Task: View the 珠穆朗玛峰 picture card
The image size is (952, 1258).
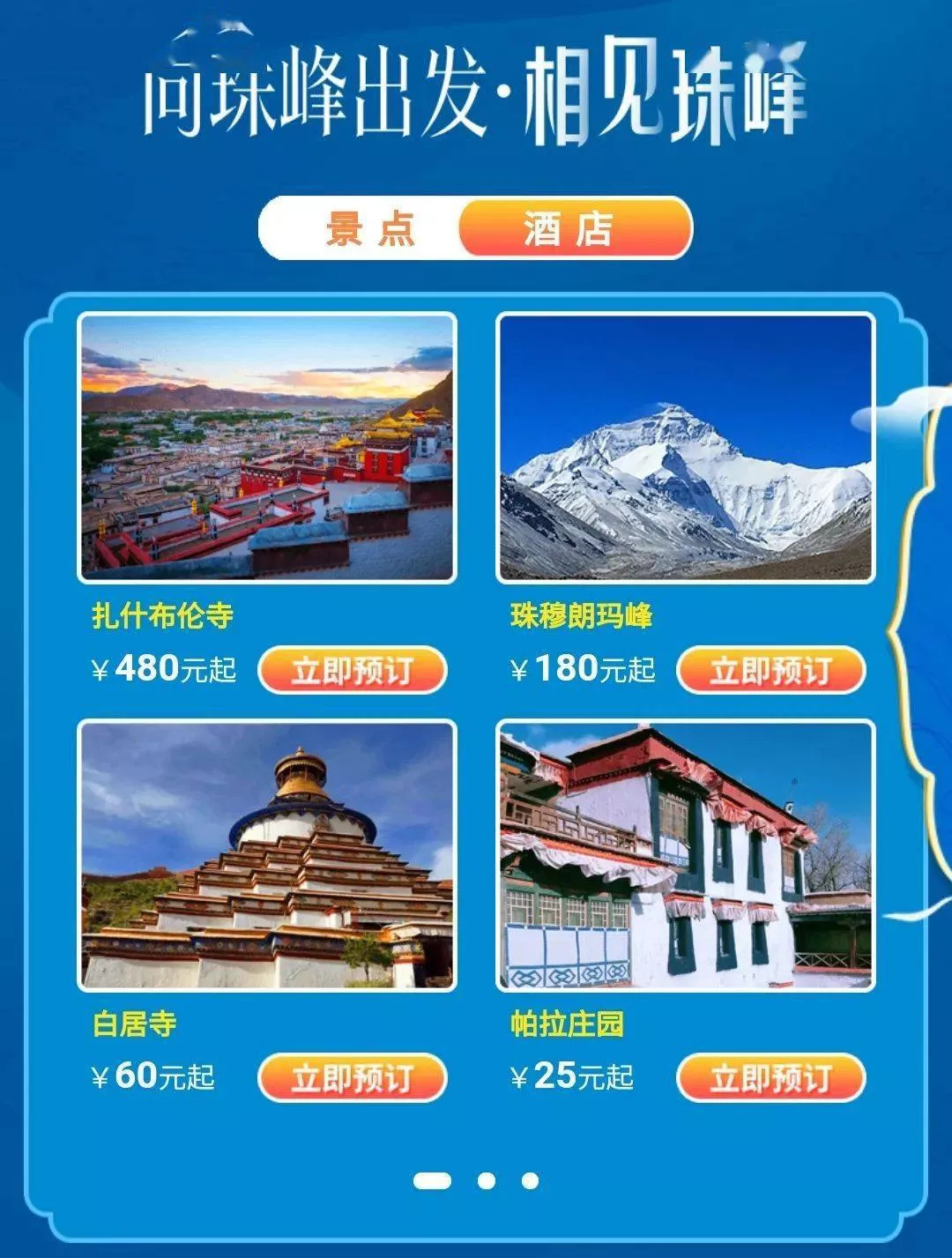Action: (685, 448)
